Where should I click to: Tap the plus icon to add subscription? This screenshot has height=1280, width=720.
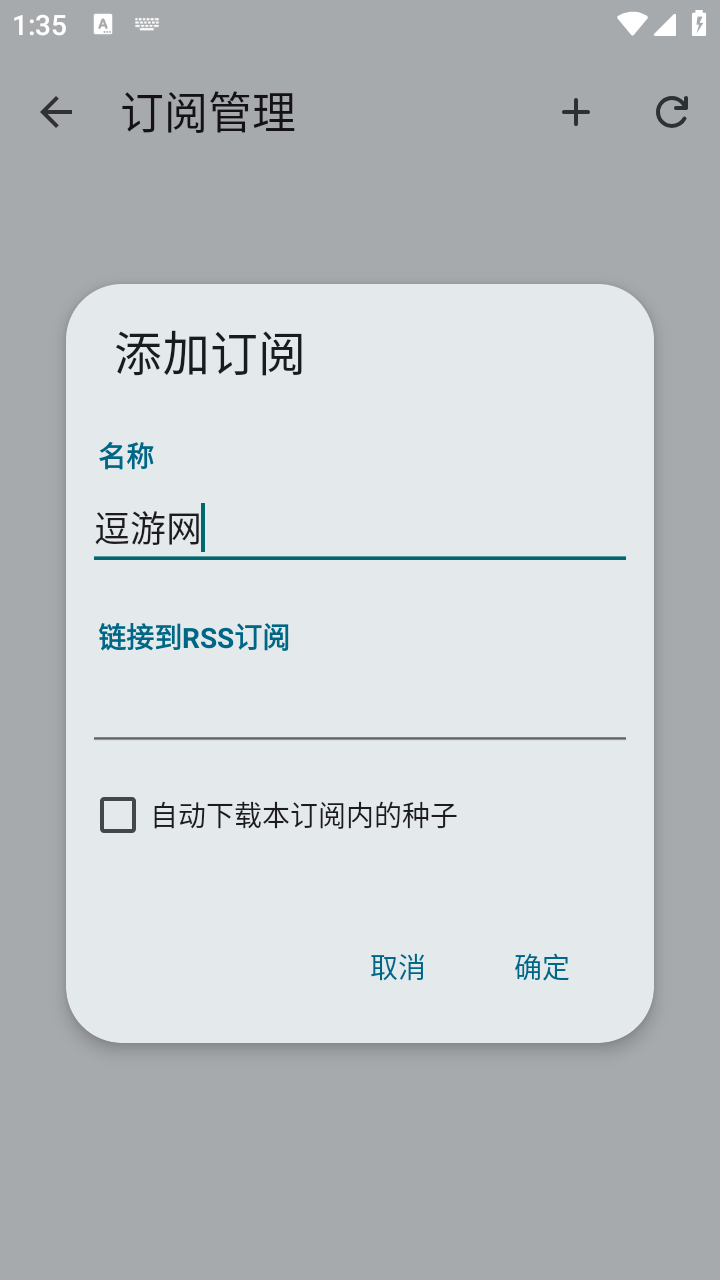[576, 112]
